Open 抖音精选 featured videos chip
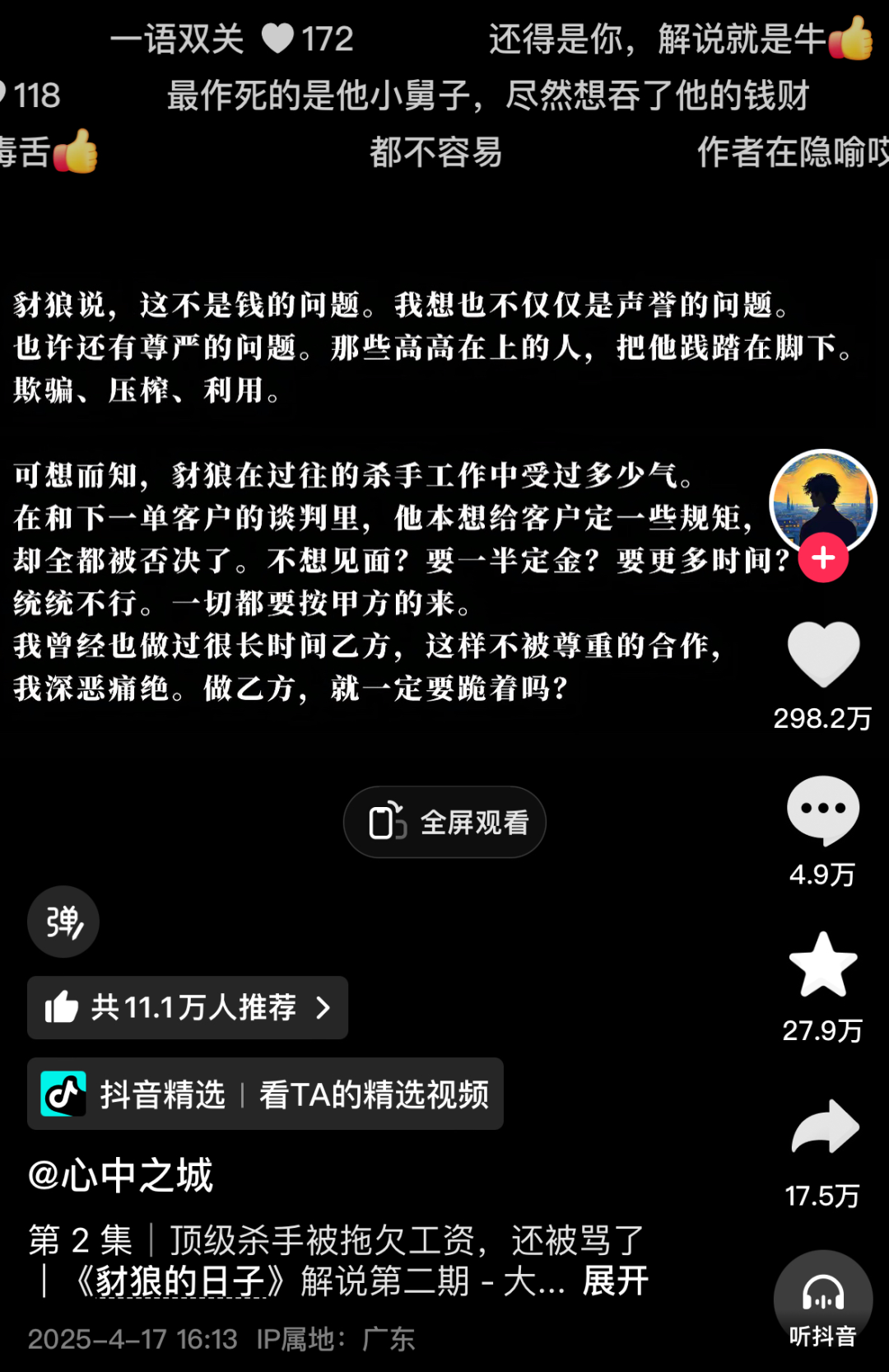 tap(265, 1094)
